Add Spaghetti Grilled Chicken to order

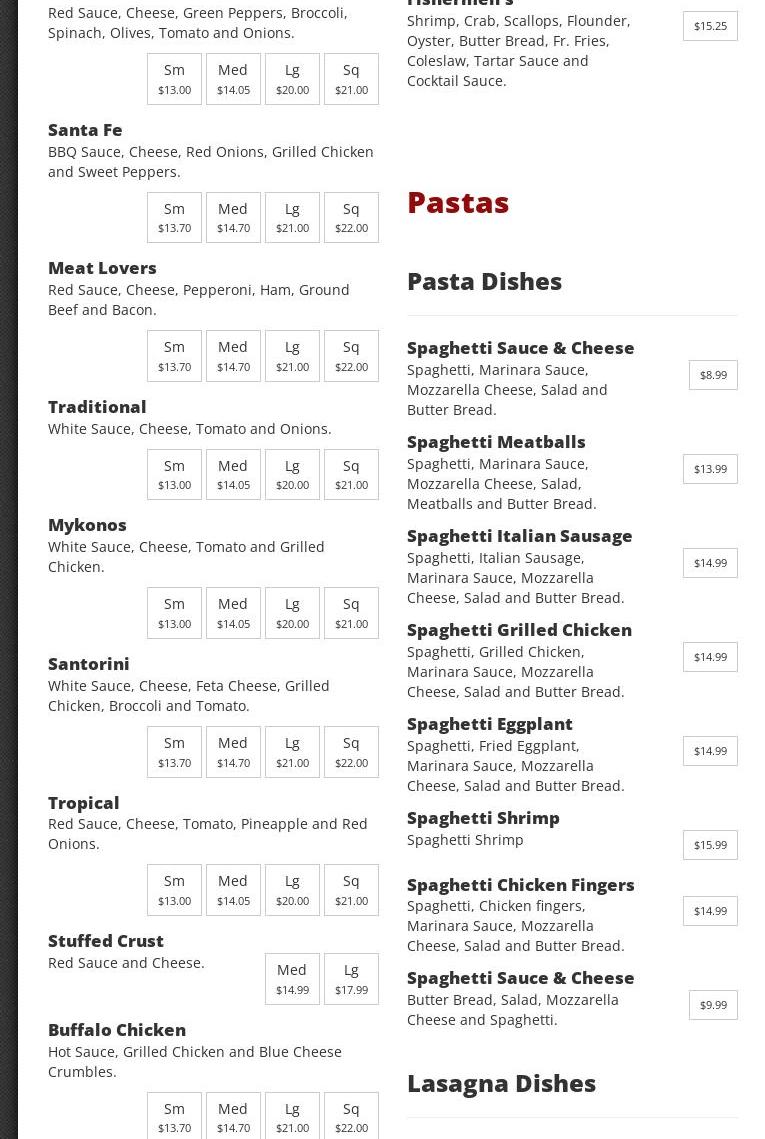coord(710,657)
